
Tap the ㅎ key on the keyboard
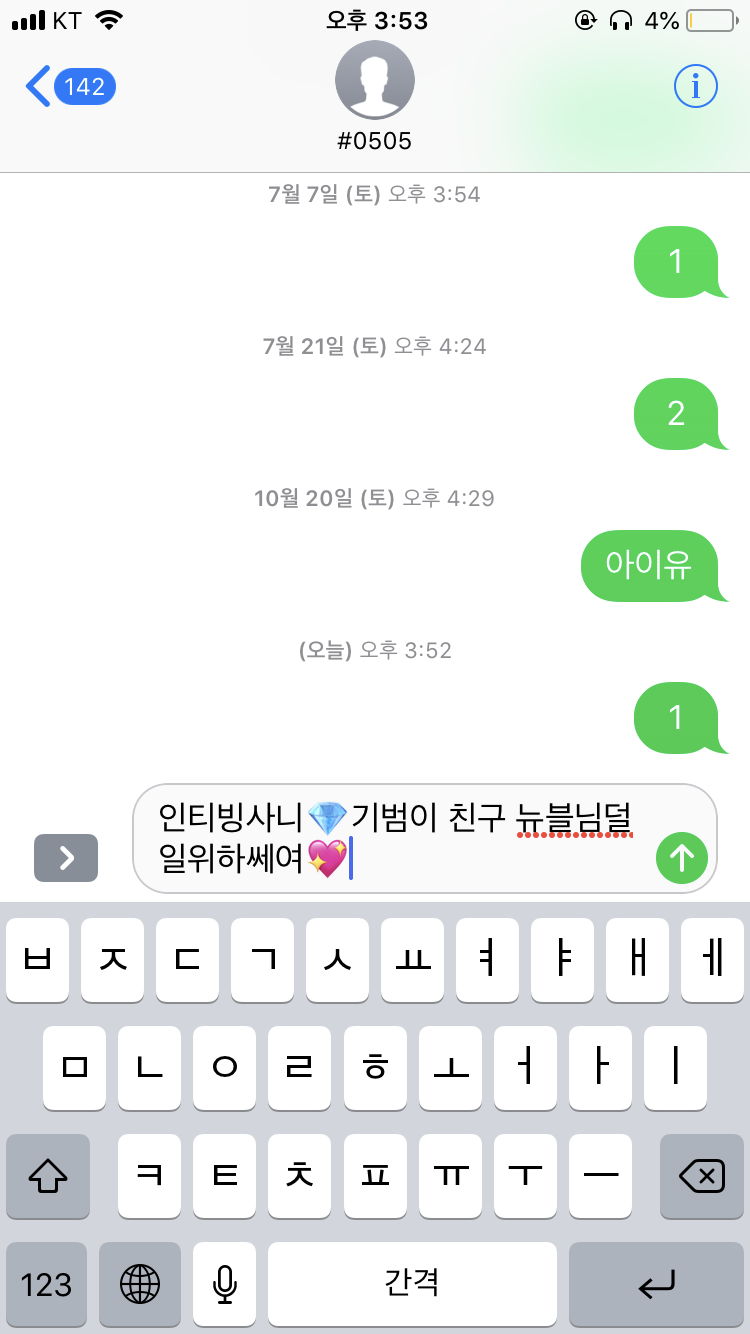point(375,1069)
